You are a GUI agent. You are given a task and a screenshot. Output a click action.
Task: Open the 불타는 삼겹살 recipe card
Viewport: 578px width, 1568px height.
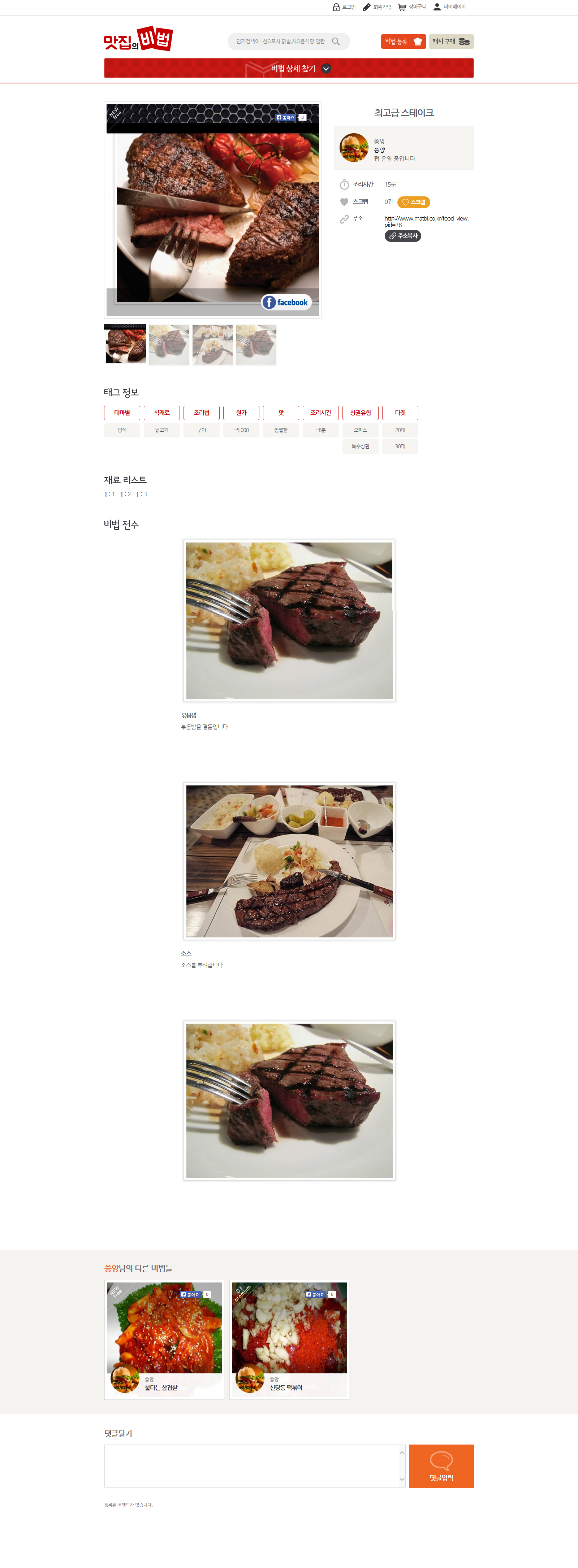pyautogui.click(x=164, y=1340)
